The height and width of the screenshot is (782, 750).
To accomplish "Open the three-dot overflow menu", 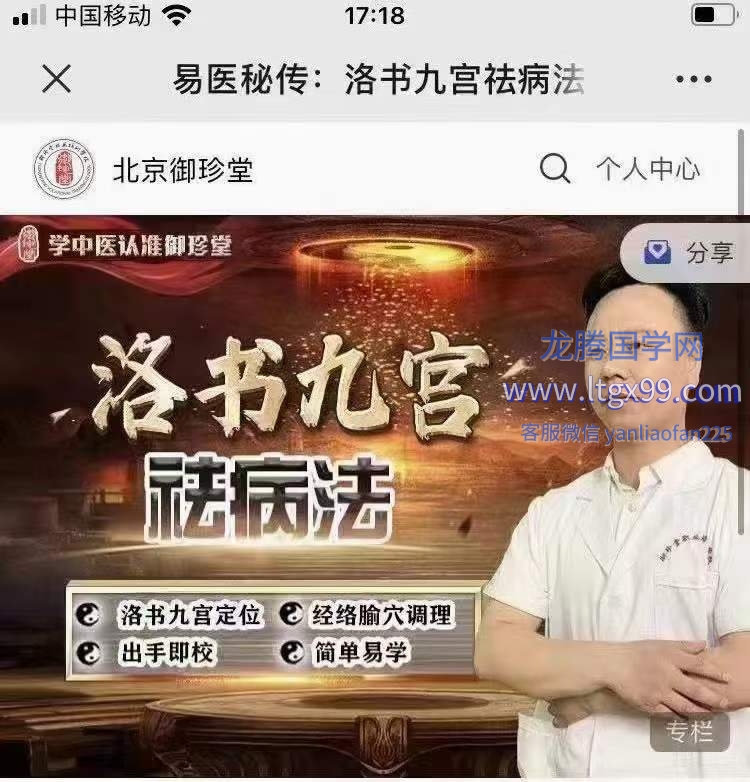I will click(693, 79).
